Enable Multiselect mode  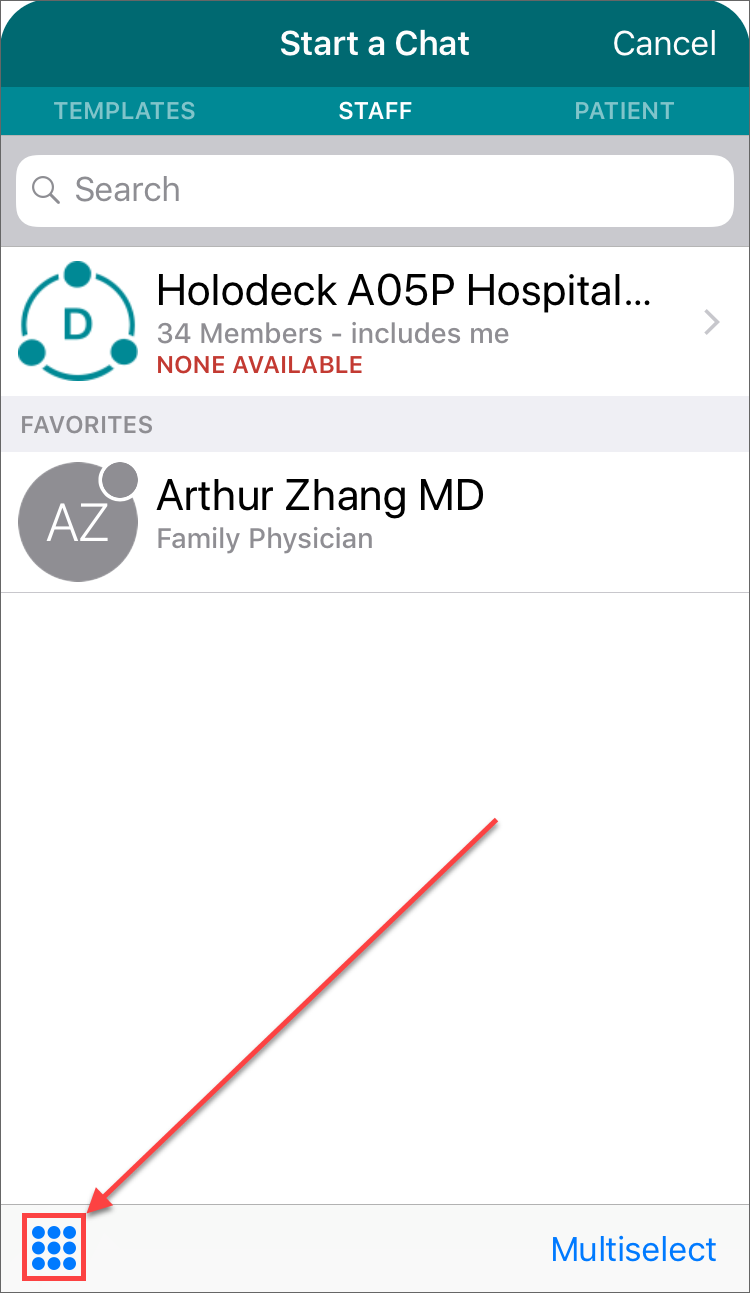click(633, 1249)
